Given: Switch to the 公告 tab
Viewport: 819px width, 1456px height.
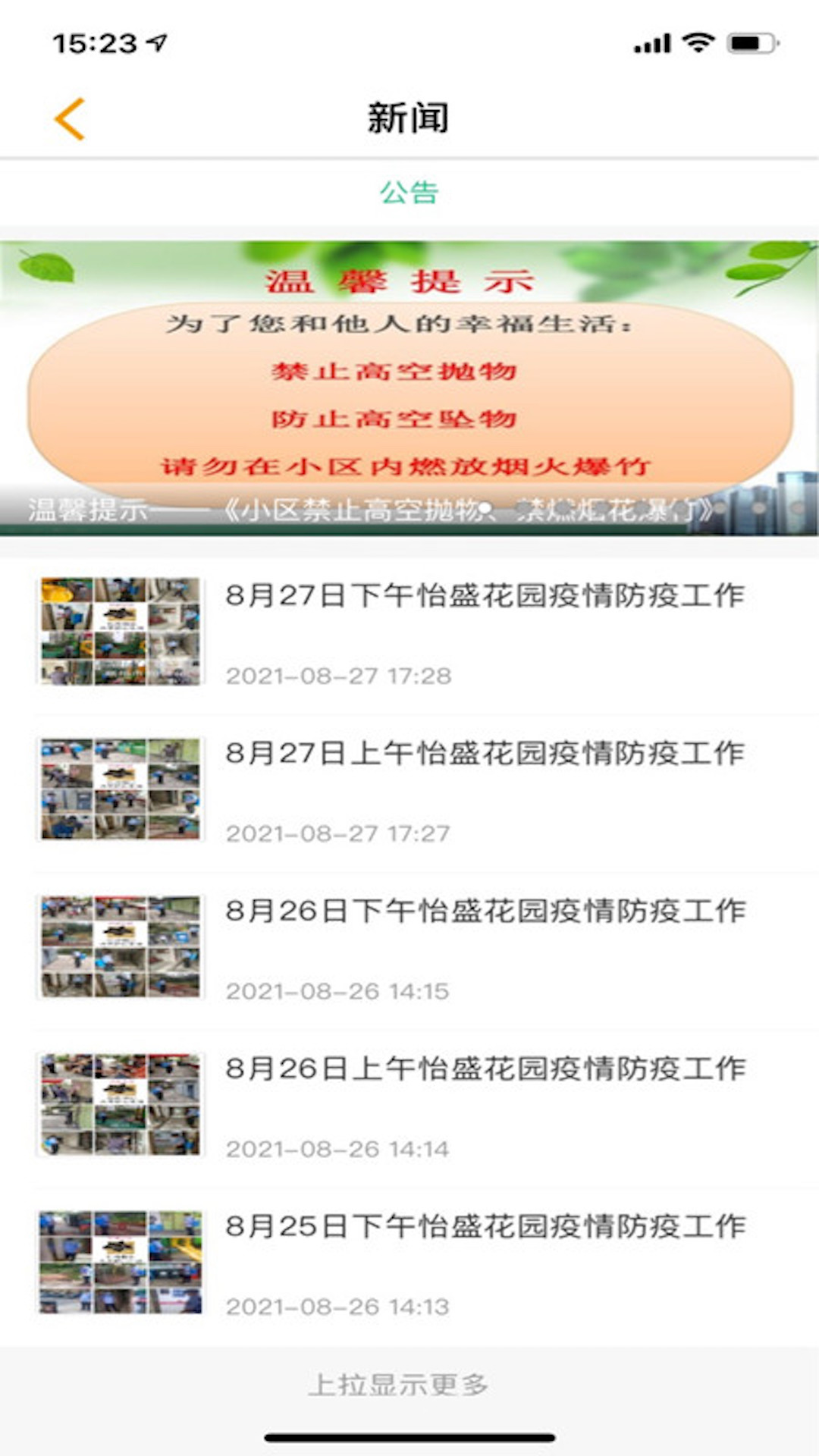Looking at the screenshot, I should tap(409, 193).
